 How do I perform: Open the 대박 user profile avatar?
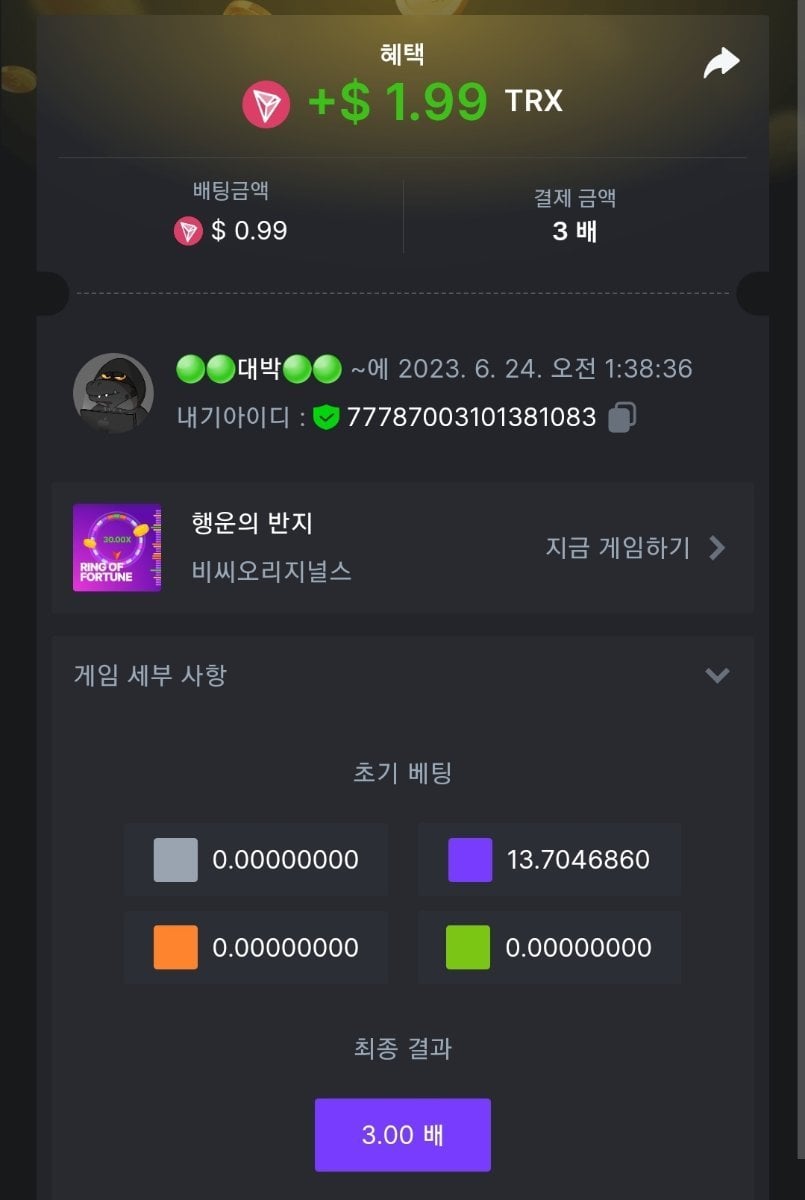point(113,393)
